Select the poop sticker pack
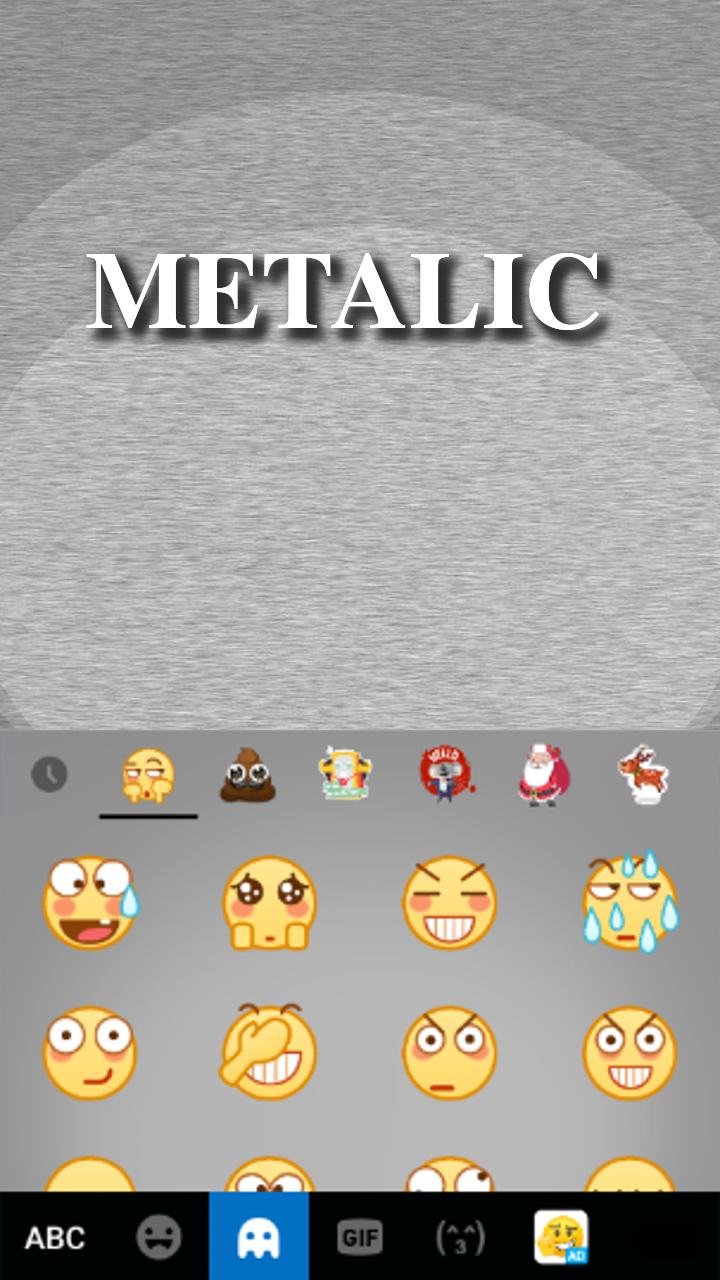Viewport: 720px width, 1280px height. pyautogui.click(x=248, y=776)
